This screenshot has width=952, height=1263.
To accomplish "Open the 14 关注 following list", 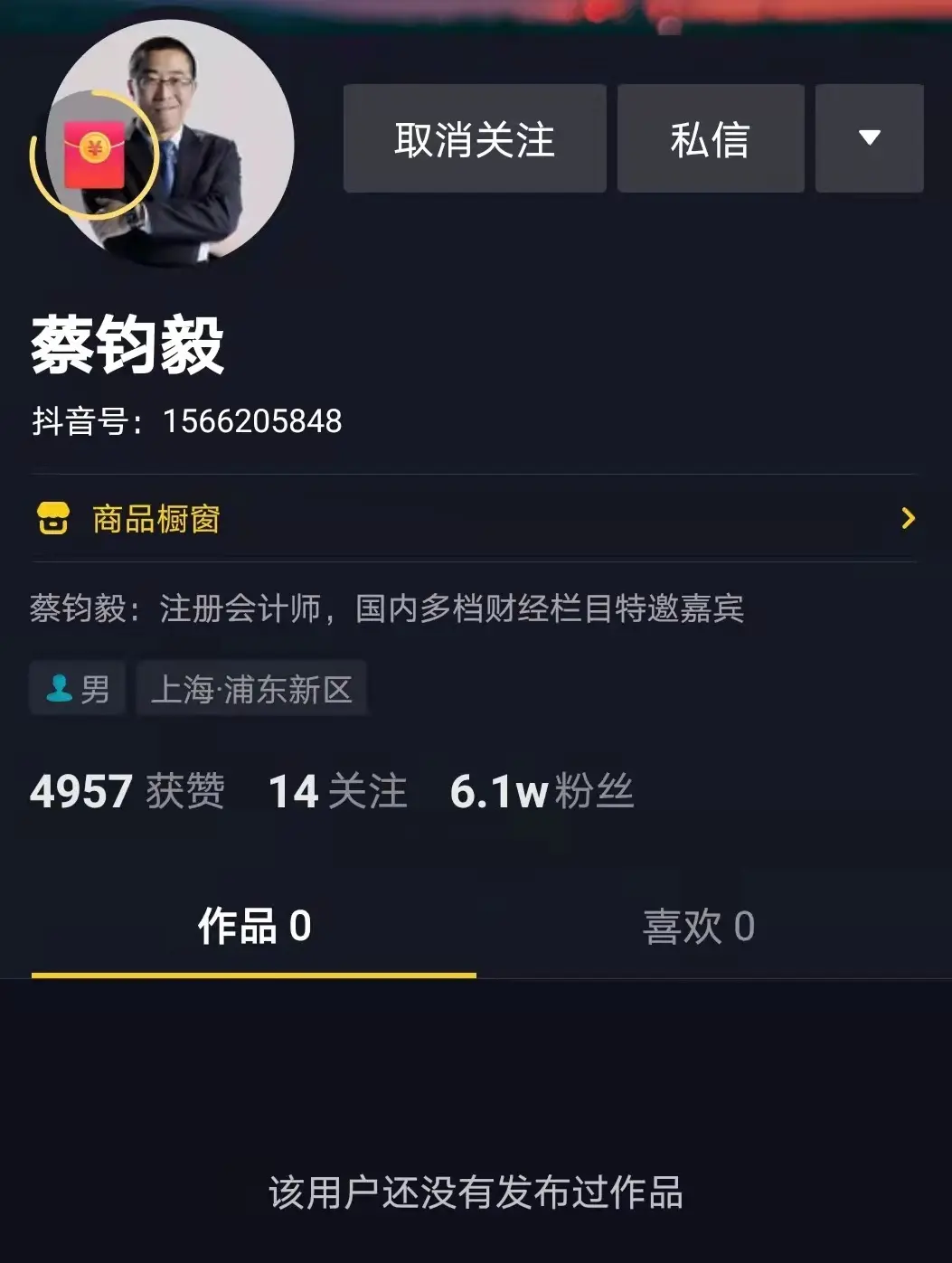I will point(338,791).
